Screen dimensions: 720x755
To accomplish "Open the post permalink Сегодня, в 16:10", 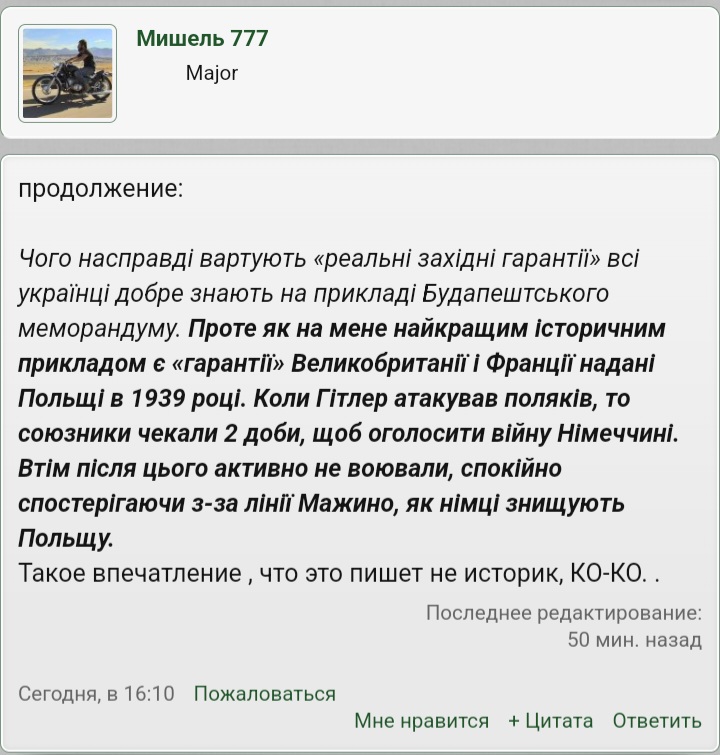I will (x=96, y=693).
